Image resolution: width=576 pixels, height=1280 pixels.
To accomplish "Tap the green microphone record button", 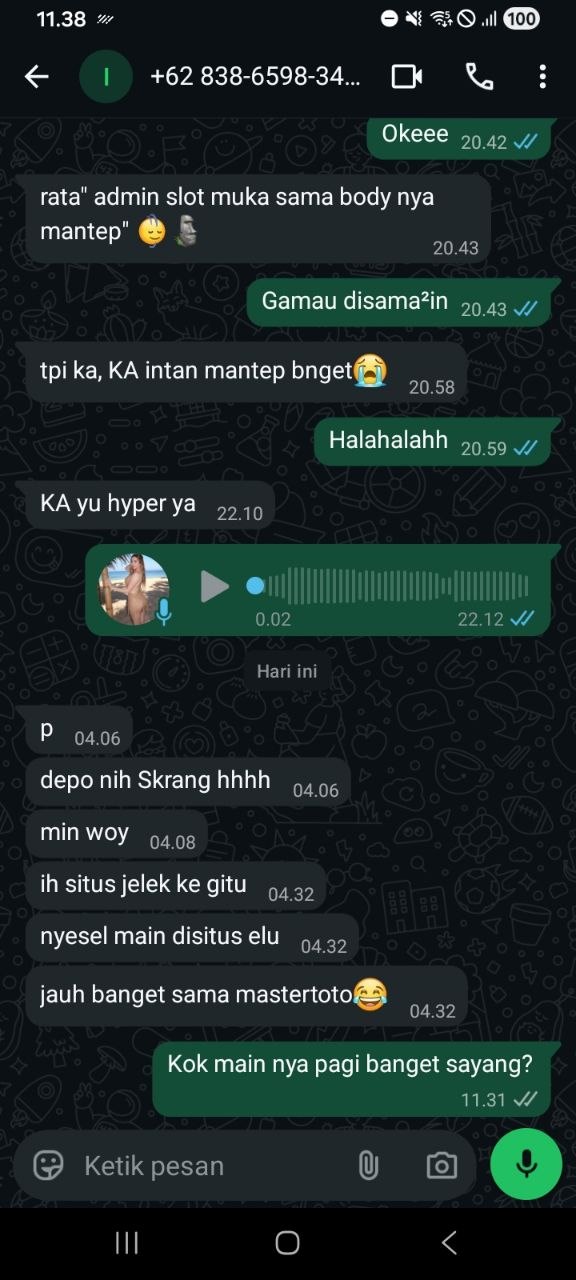I will [x=526, y=1164].
